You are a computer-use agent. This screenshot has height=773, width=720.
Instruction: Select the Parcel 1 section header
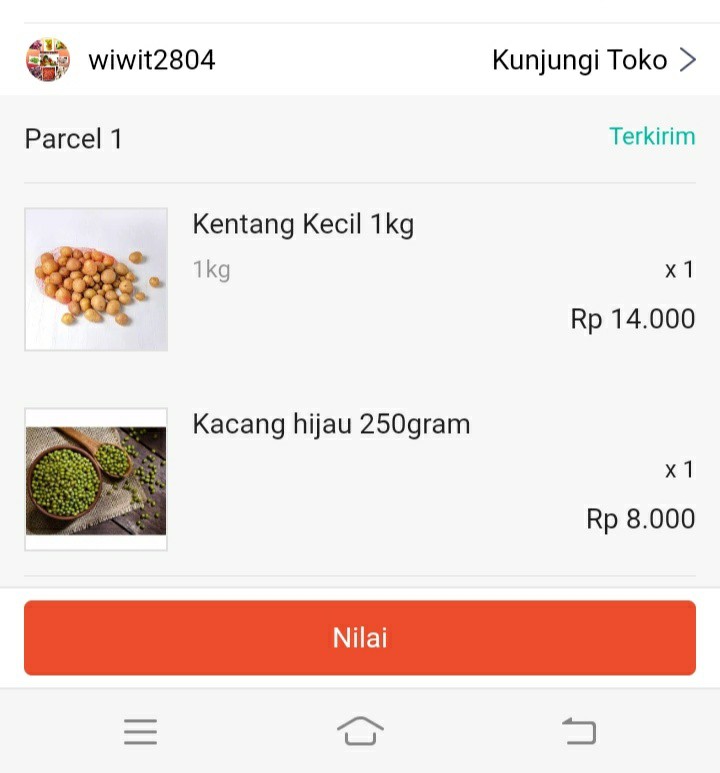click(x=73, y=139)
